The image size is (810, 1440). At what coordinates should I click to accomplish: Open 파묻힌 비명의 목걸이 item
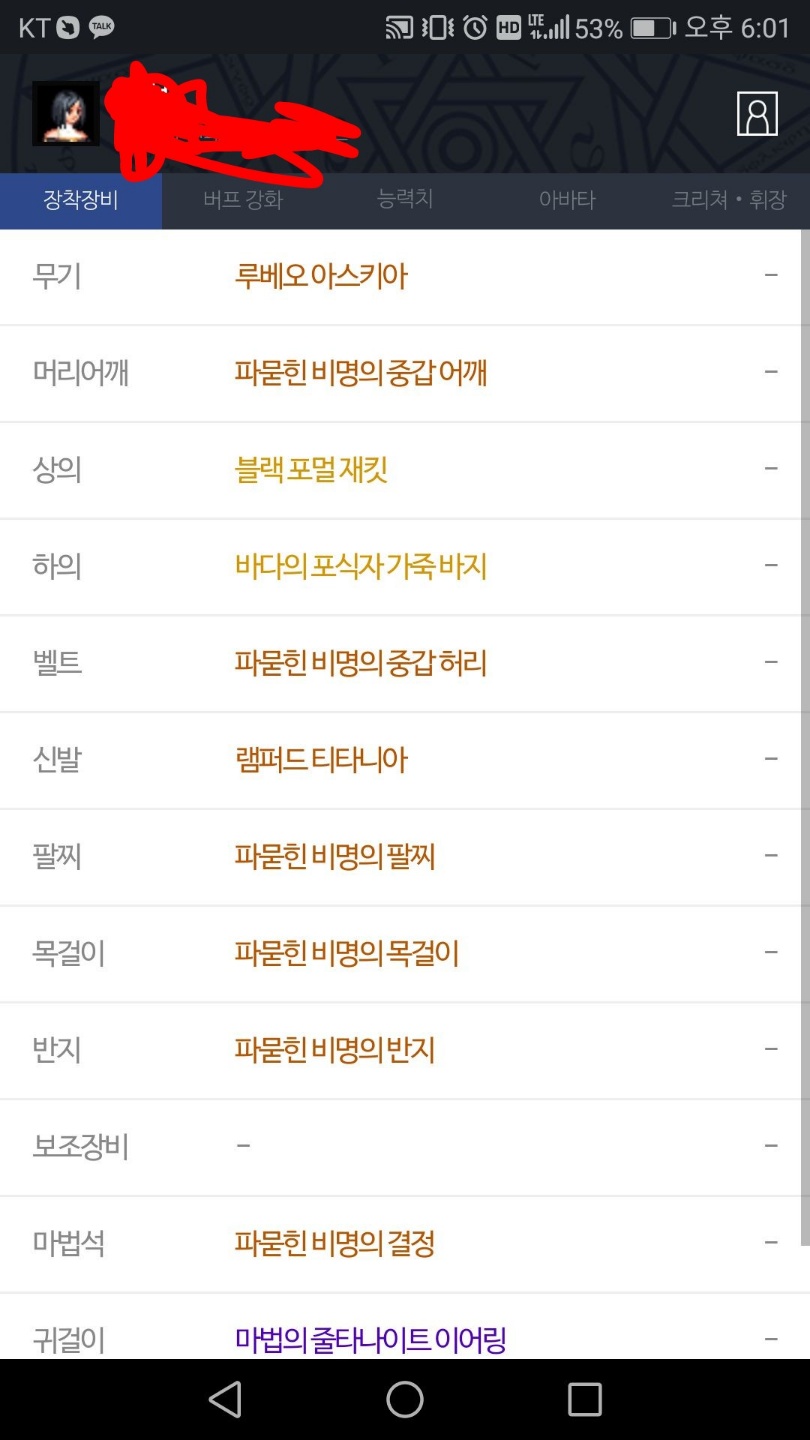pyautogui.click(x=347, y=954)
